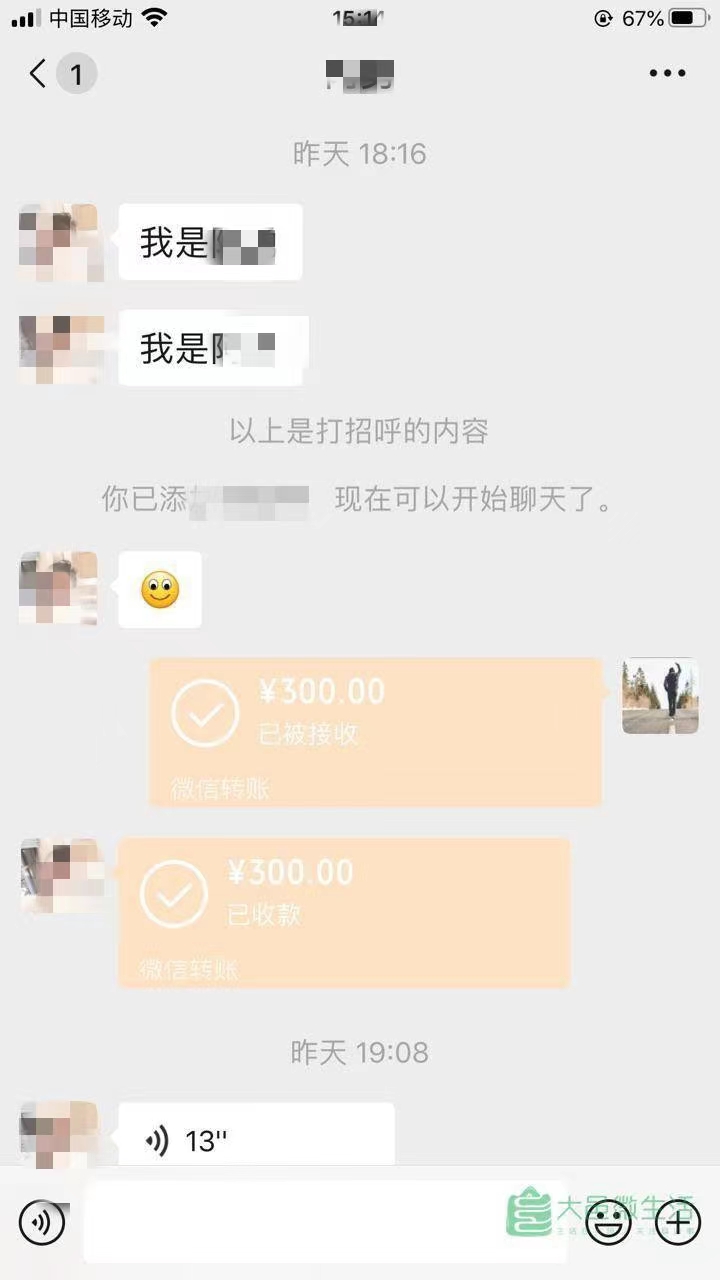720x1280 pixels.
Task: Open the plus attachments menu
Action: pos(678,1222)
